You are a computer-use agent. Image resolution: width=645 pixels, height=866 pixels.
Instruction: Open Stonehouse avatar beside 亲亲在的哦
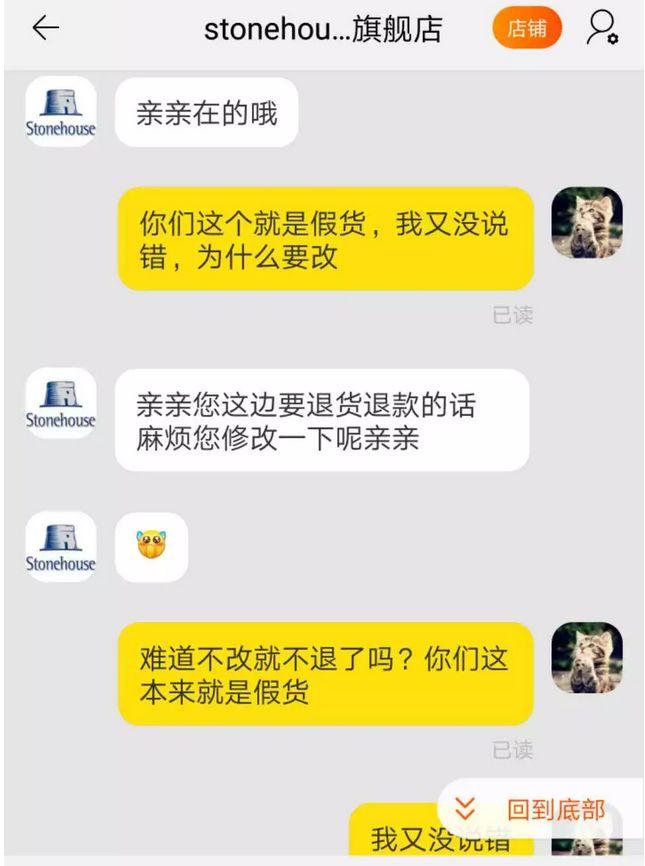point(60,113)
